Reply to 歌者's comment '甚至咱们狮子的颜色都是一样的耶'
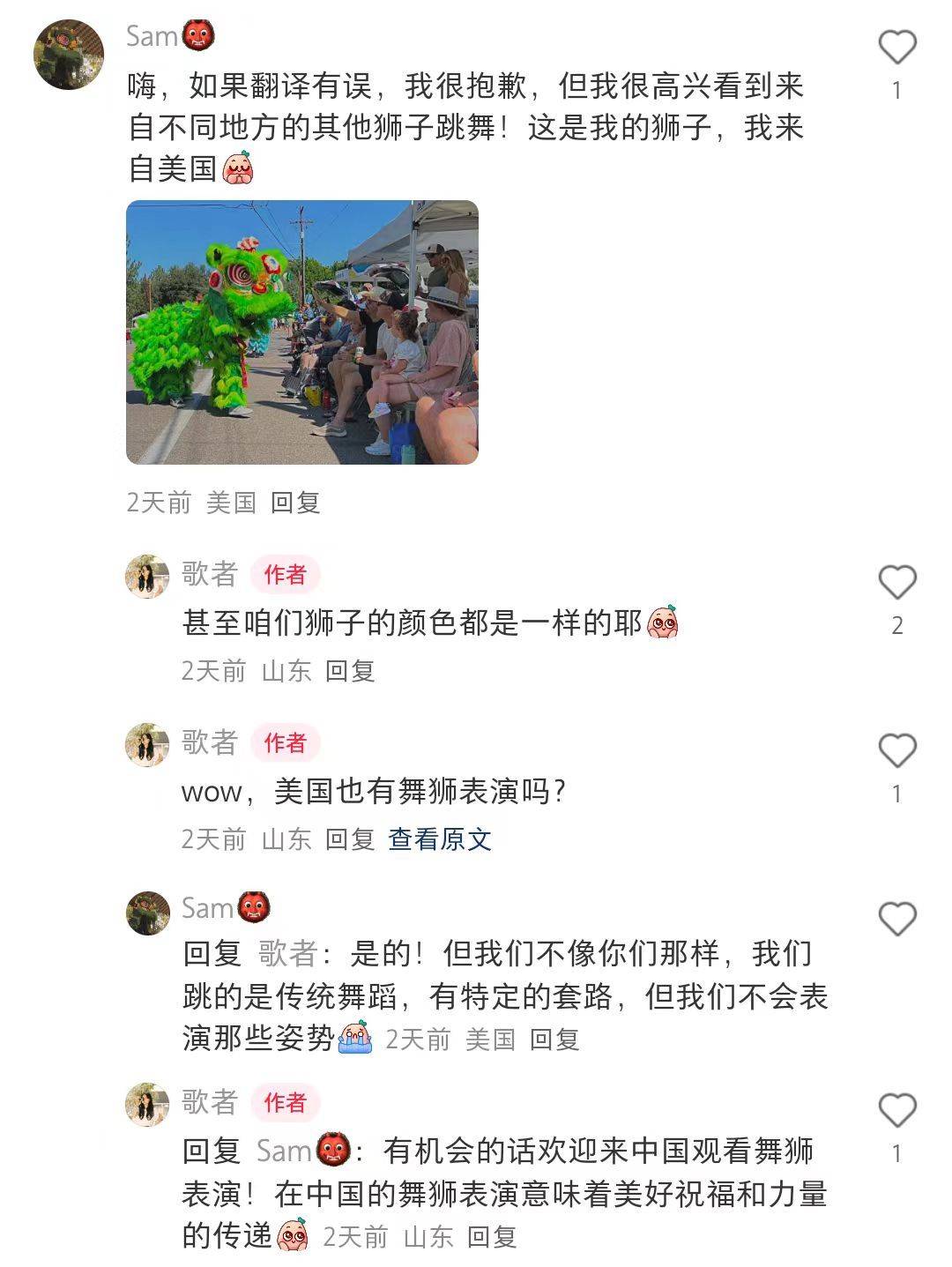The height and width of the screenshot is (1267, 952). [350, 671]
